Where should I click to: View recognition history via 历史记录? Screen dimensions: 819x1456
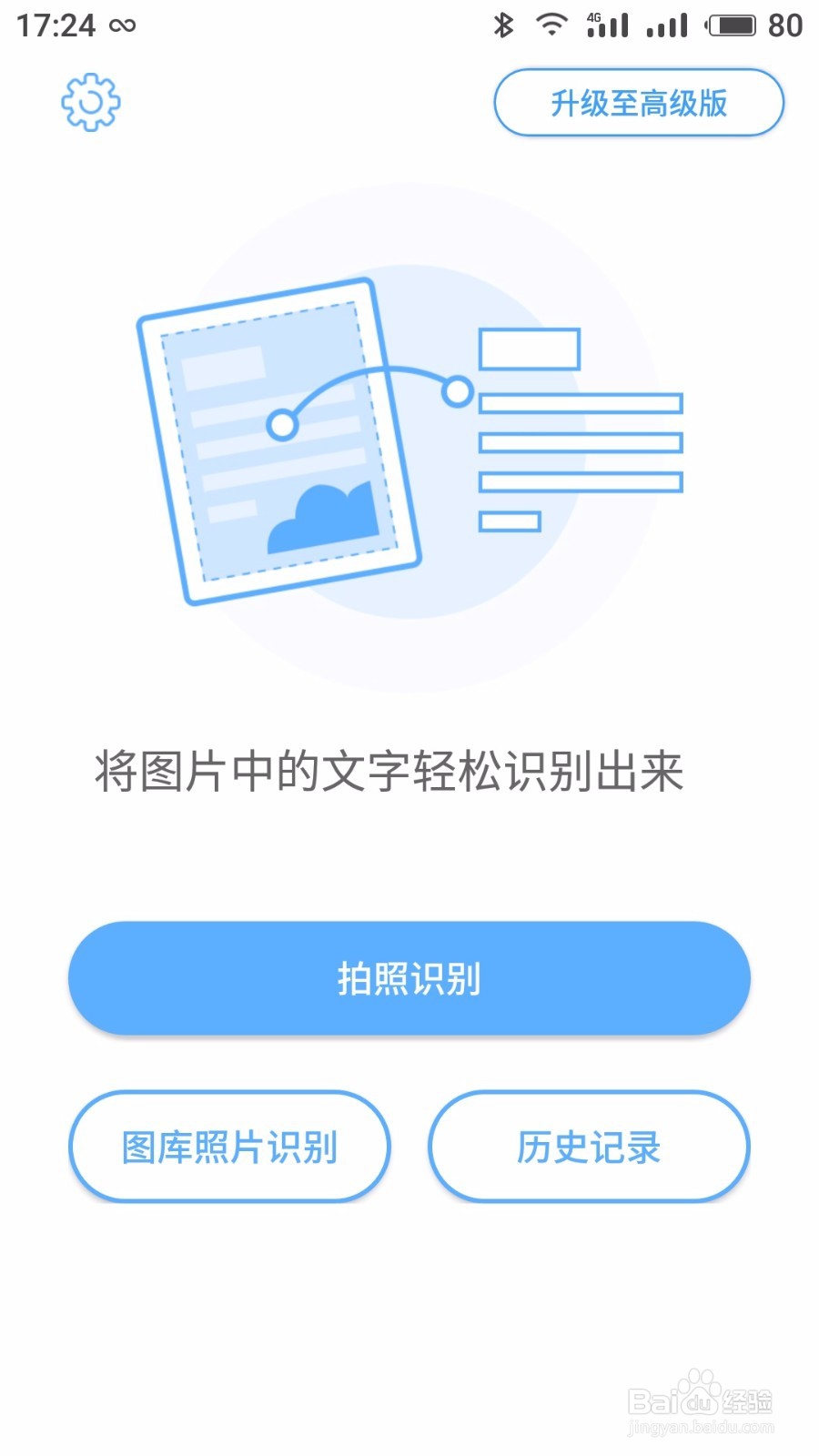[x=589, y=1148]
